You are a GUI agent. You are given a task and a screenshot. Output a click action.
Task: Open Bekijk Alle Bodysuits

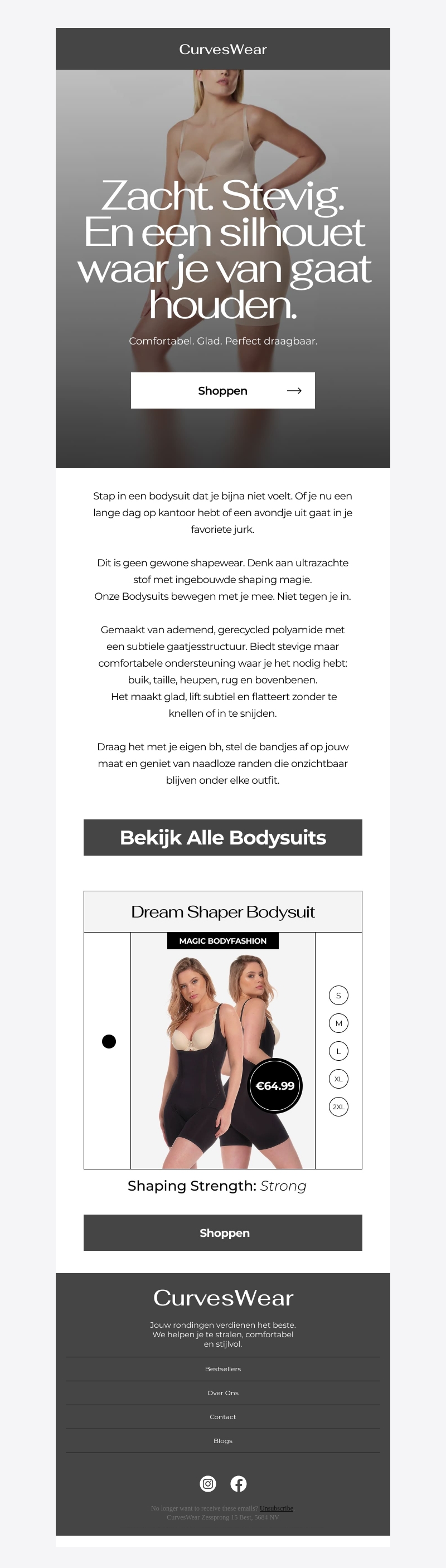(222, 837)
